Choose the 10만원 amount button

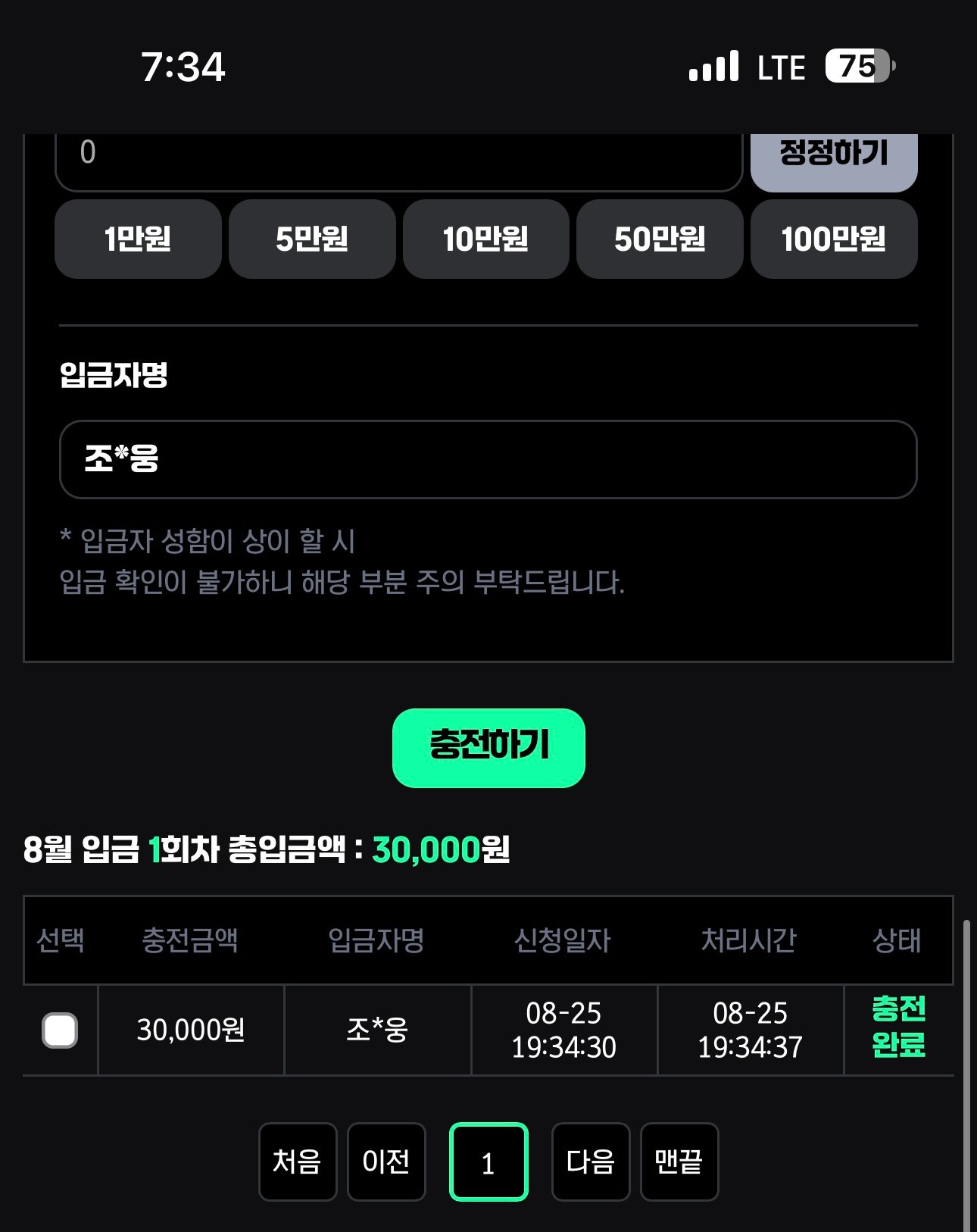pos(485,239)
